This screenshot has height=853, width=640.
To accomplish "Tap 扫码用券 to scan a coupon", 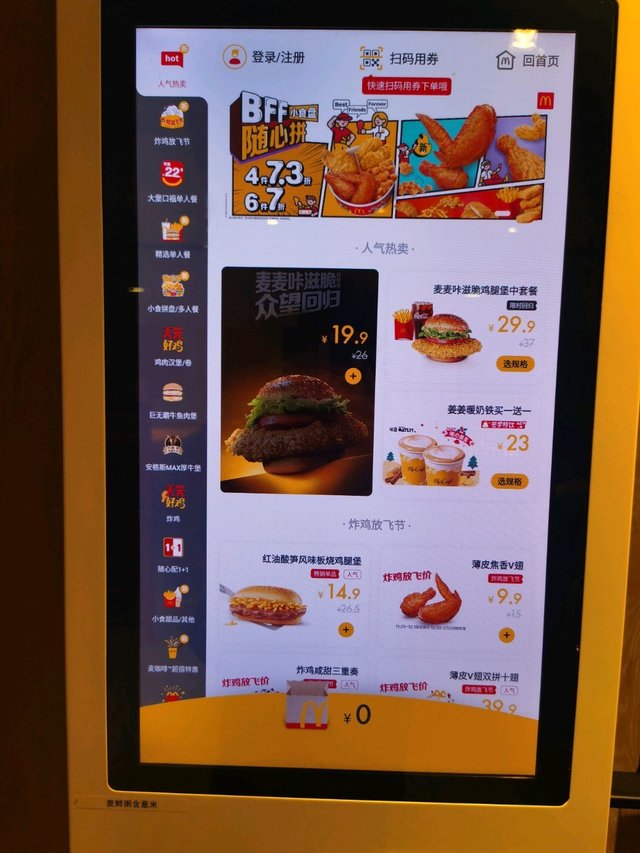I will [400, 59].
